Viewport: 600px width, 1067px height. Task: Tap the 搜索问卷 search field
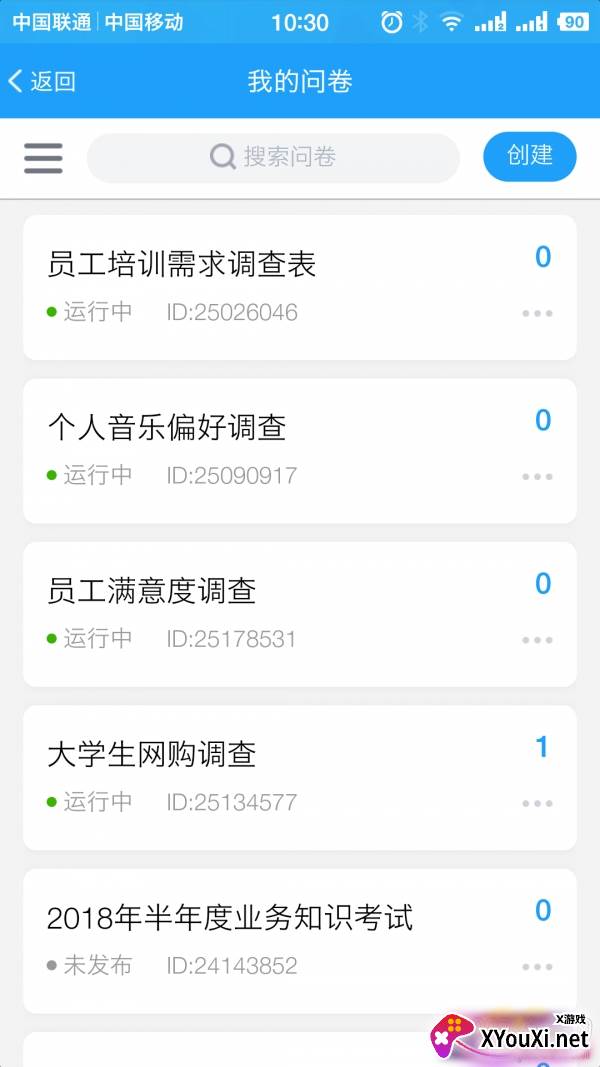point(273,158)
